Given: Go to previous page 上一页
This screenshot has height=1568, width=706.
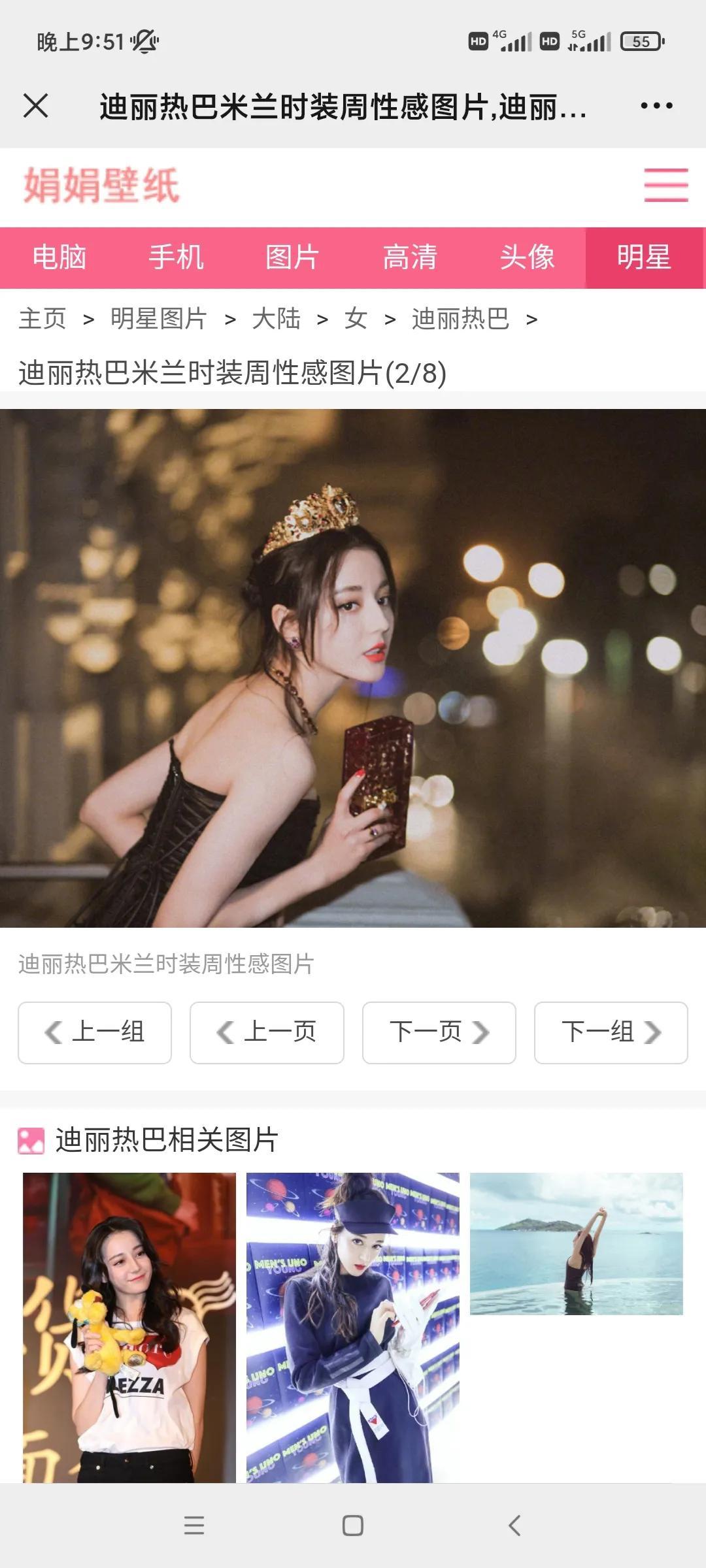Looking at the screenshot, I should click(x=267, y=1032).
